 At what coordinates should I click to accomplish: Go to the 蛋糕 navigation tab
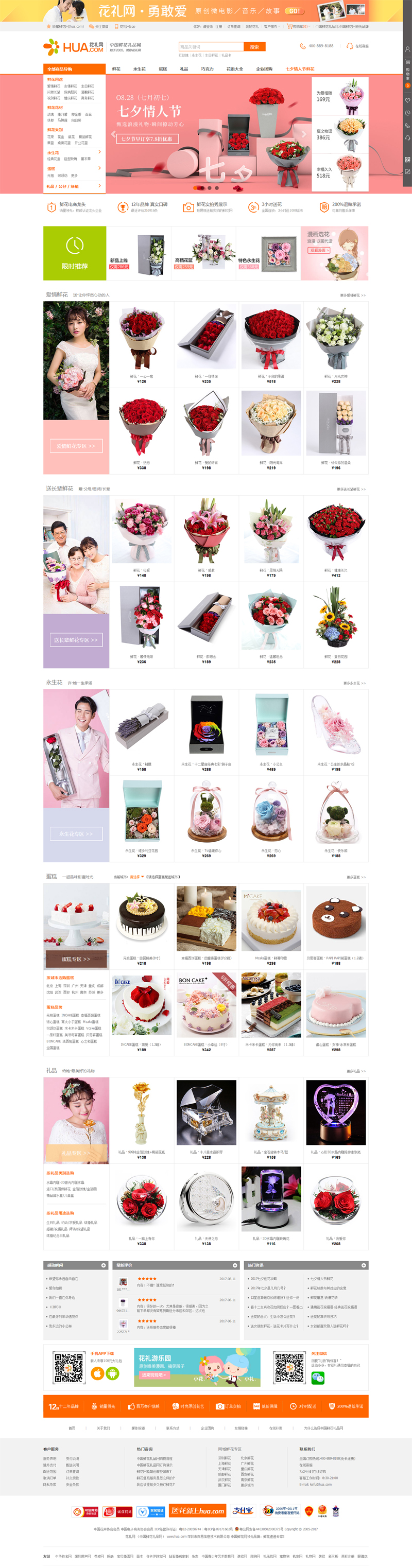[x=163, y=69]
